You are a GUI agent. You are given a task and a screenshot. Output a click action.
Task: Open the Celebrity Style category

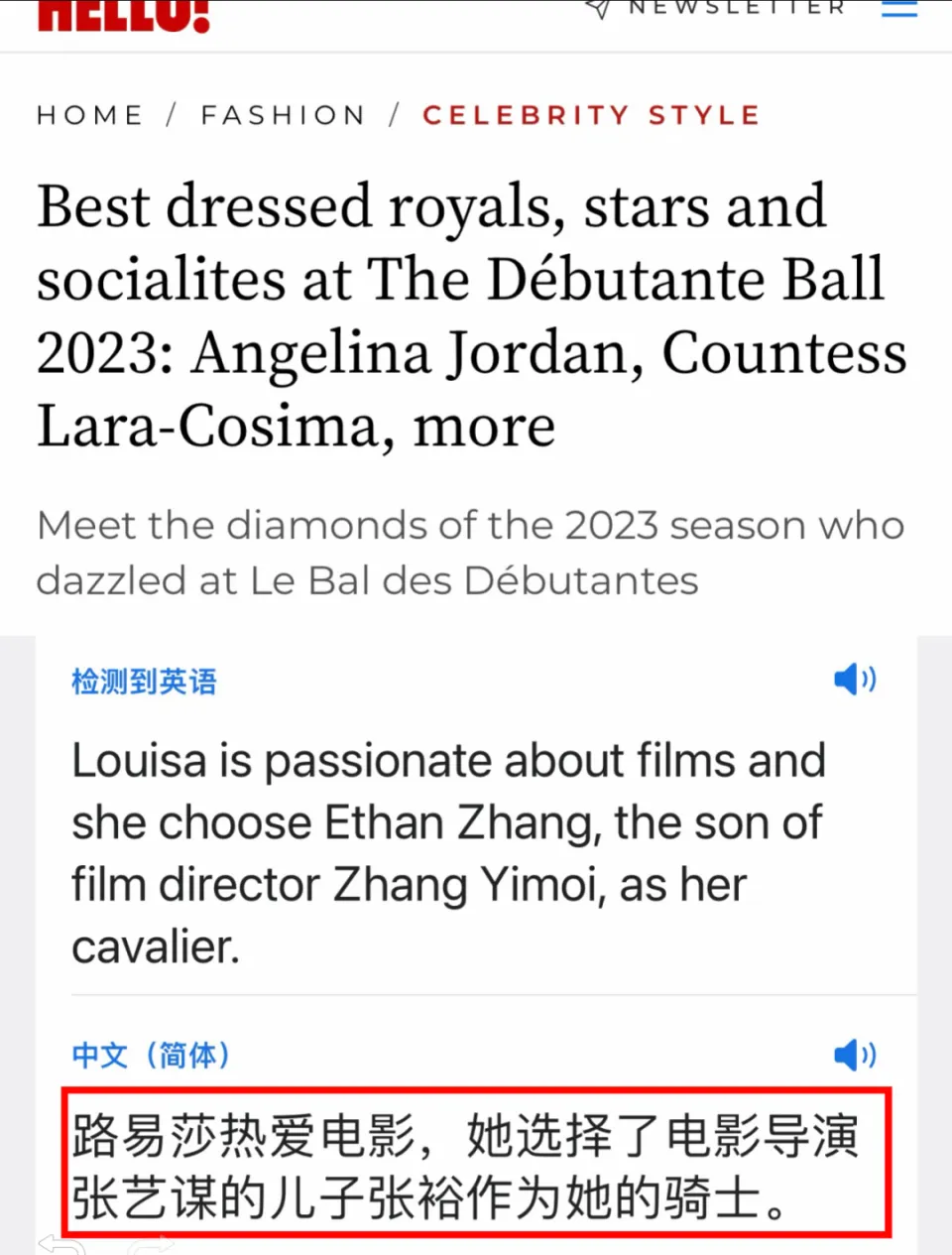pos(591,115)
